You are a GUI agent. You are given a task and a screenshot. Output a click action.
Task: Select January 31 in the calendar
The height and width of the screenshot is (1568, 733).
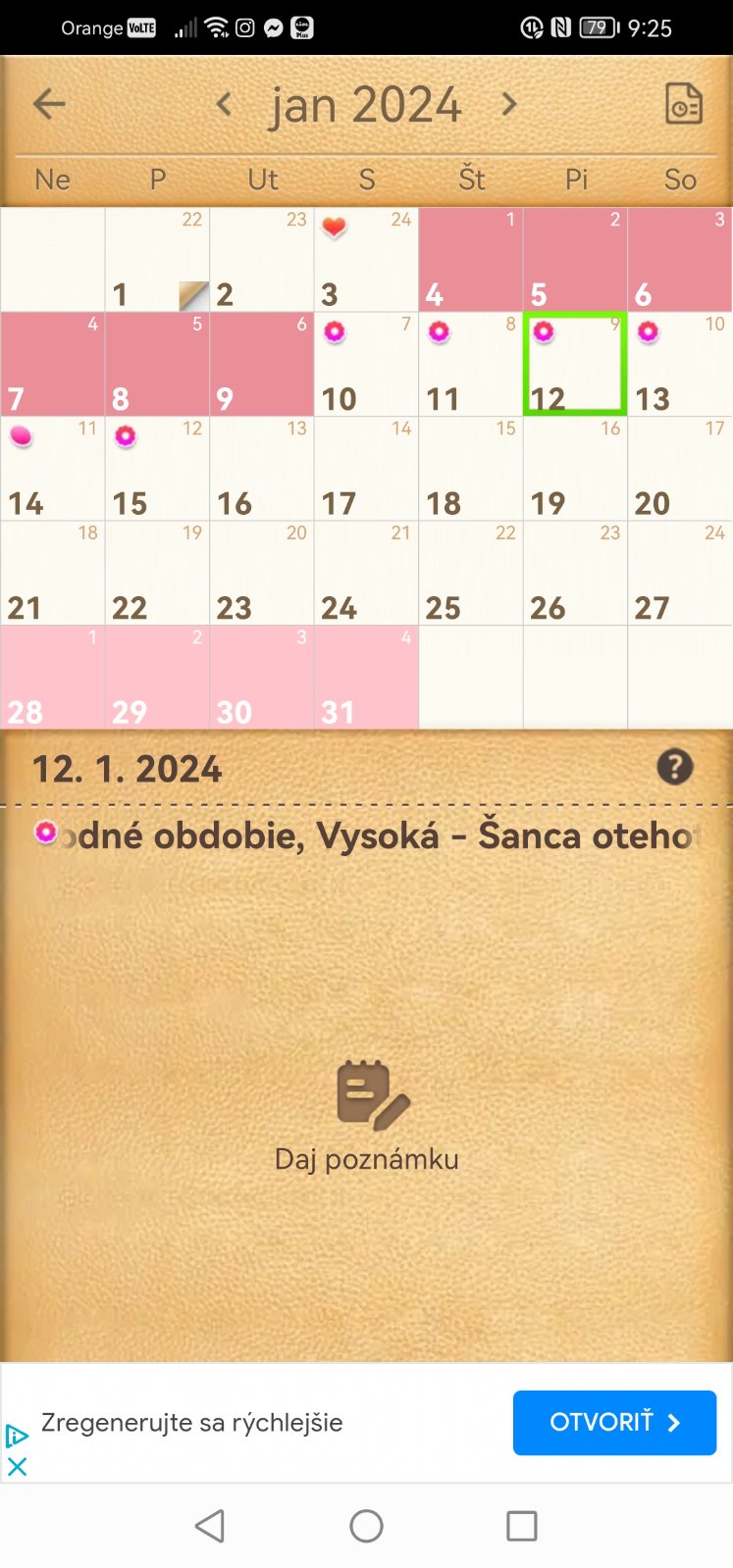point(366,678)
